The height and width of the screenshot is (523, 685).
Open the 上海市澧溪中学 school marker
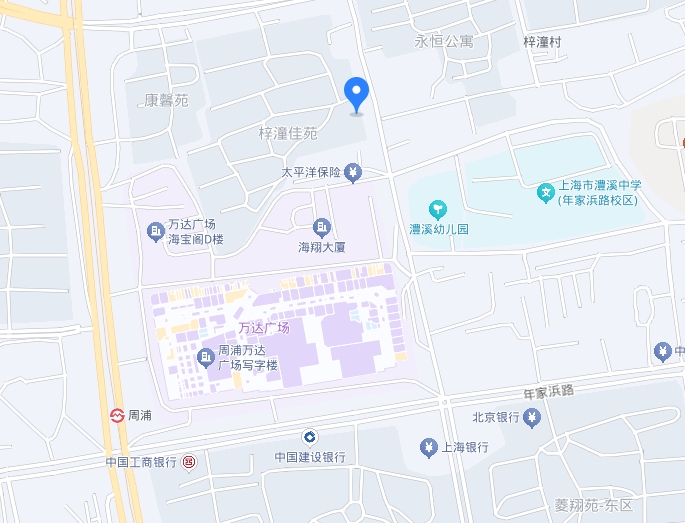click(545, 191)
